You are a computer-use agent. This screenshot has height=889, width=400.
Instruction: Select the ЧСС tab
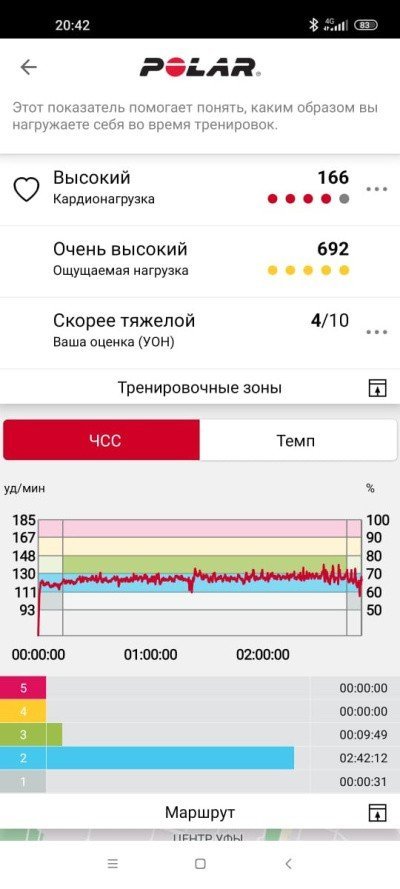point(101,440)
